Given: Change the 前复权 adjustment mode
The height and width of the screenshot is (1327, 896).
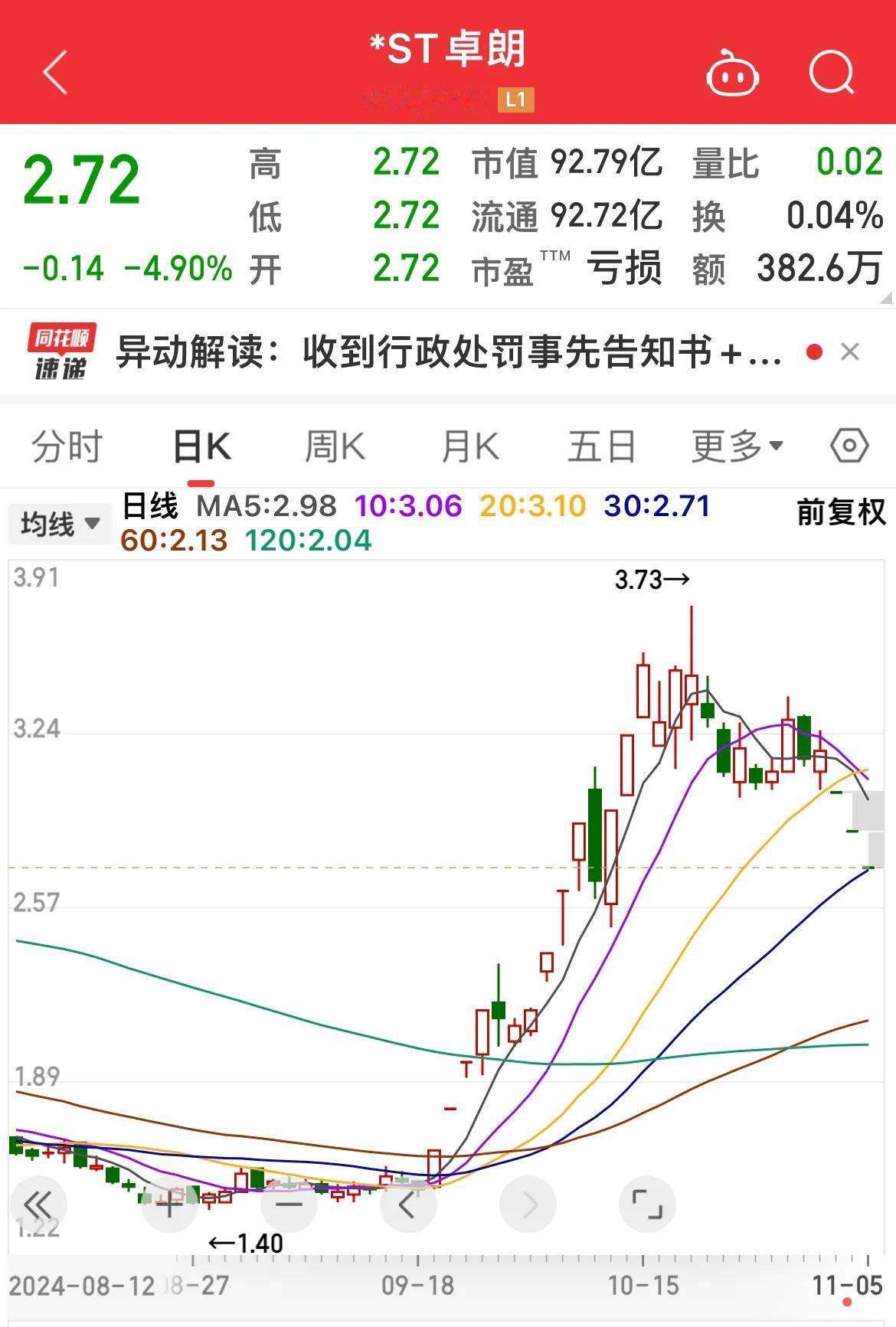Looking at the screenshot, I should click(840, 512).
